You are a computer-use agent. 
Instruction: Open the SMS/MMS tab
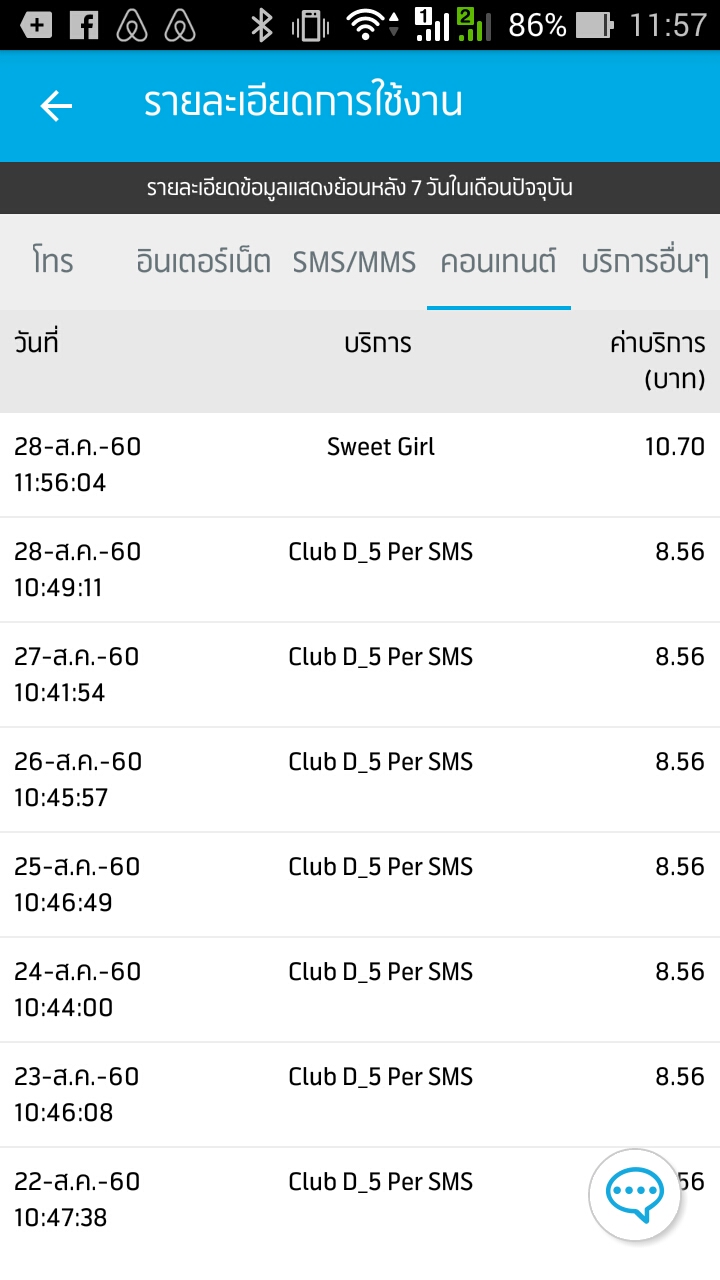[x=354, y=262]
